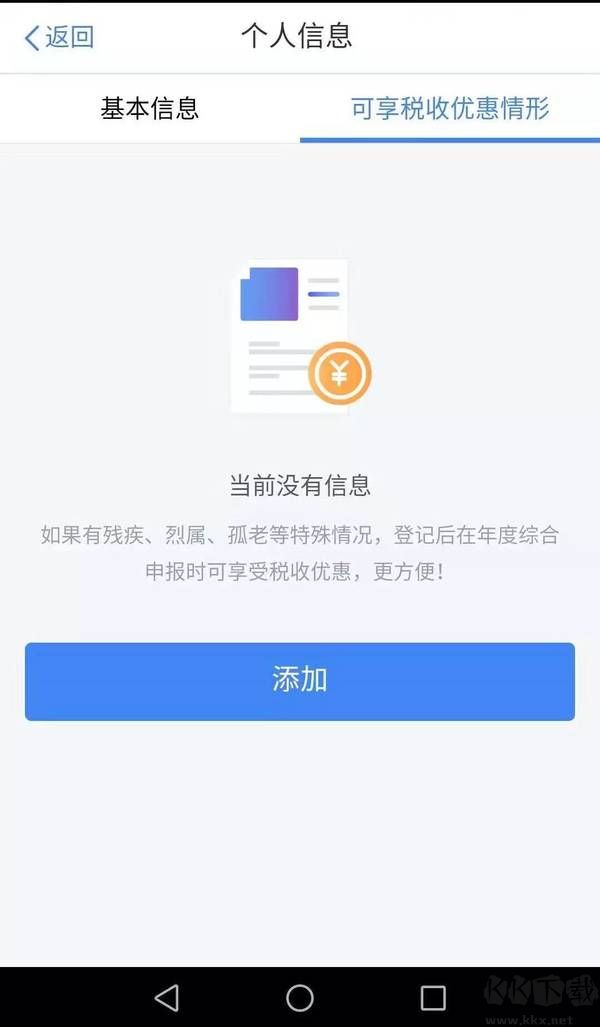The height and width of the screenshot is (1027, 600).
Task: Tap the blue 添加 button
Action: point(300,681)
